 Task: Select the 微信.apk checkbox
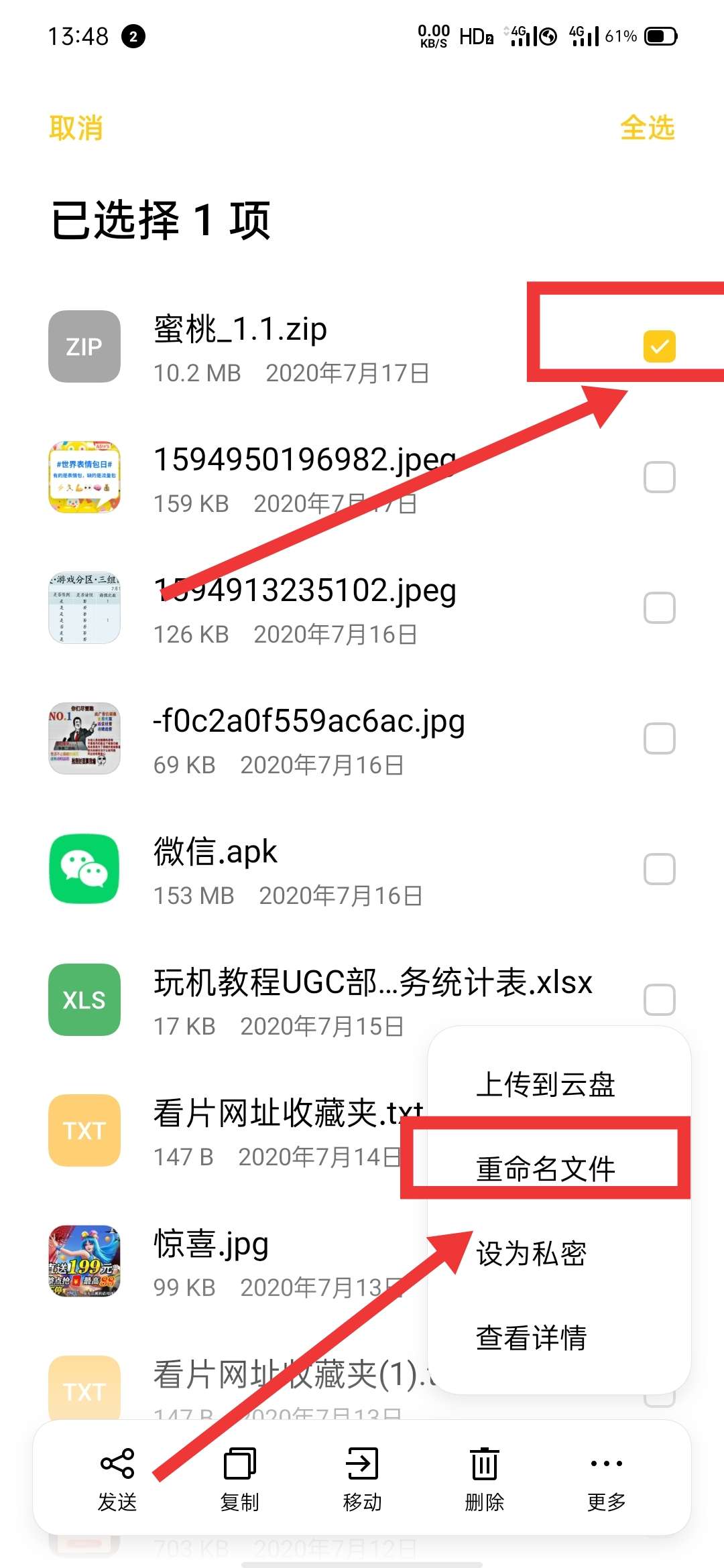click(659, 869)
